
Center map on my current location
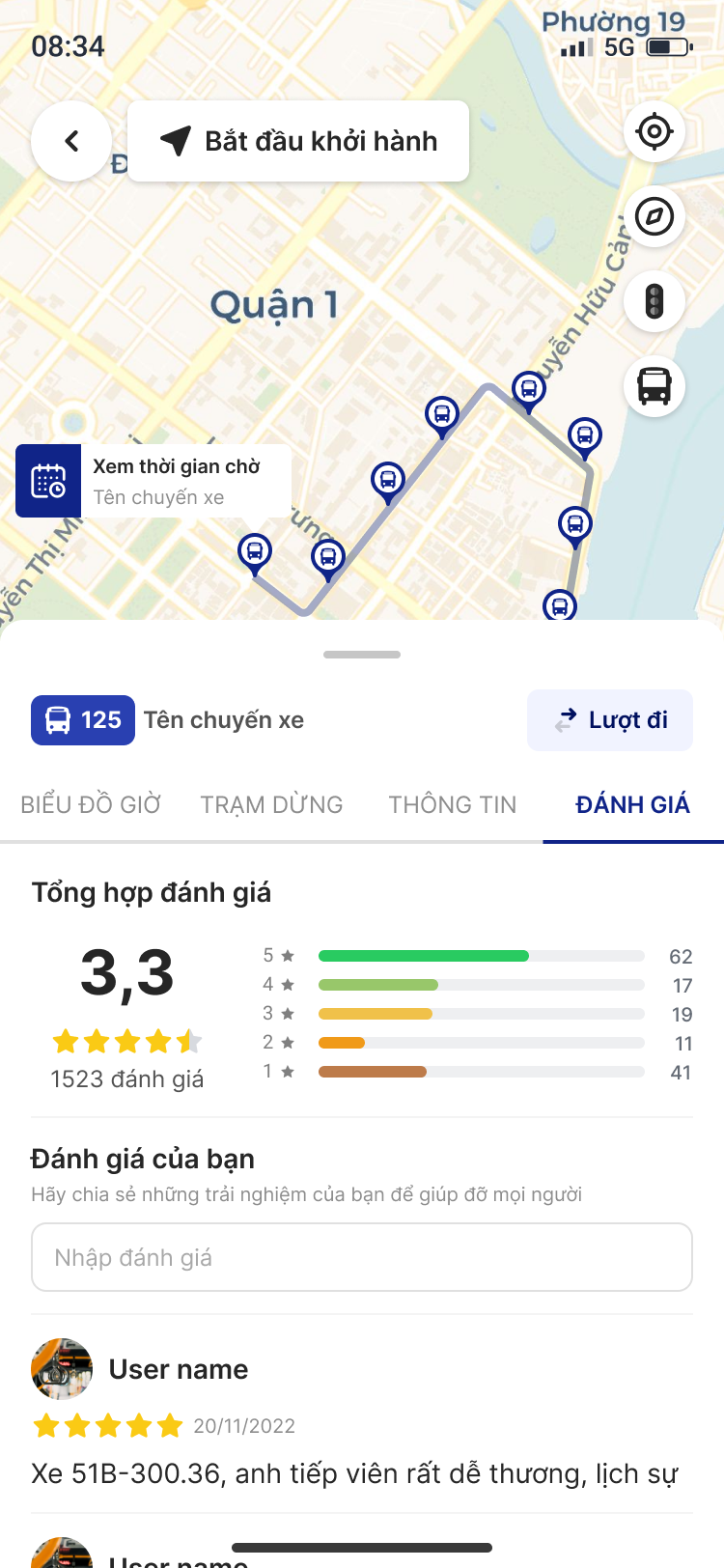click(x=654, y=131)
